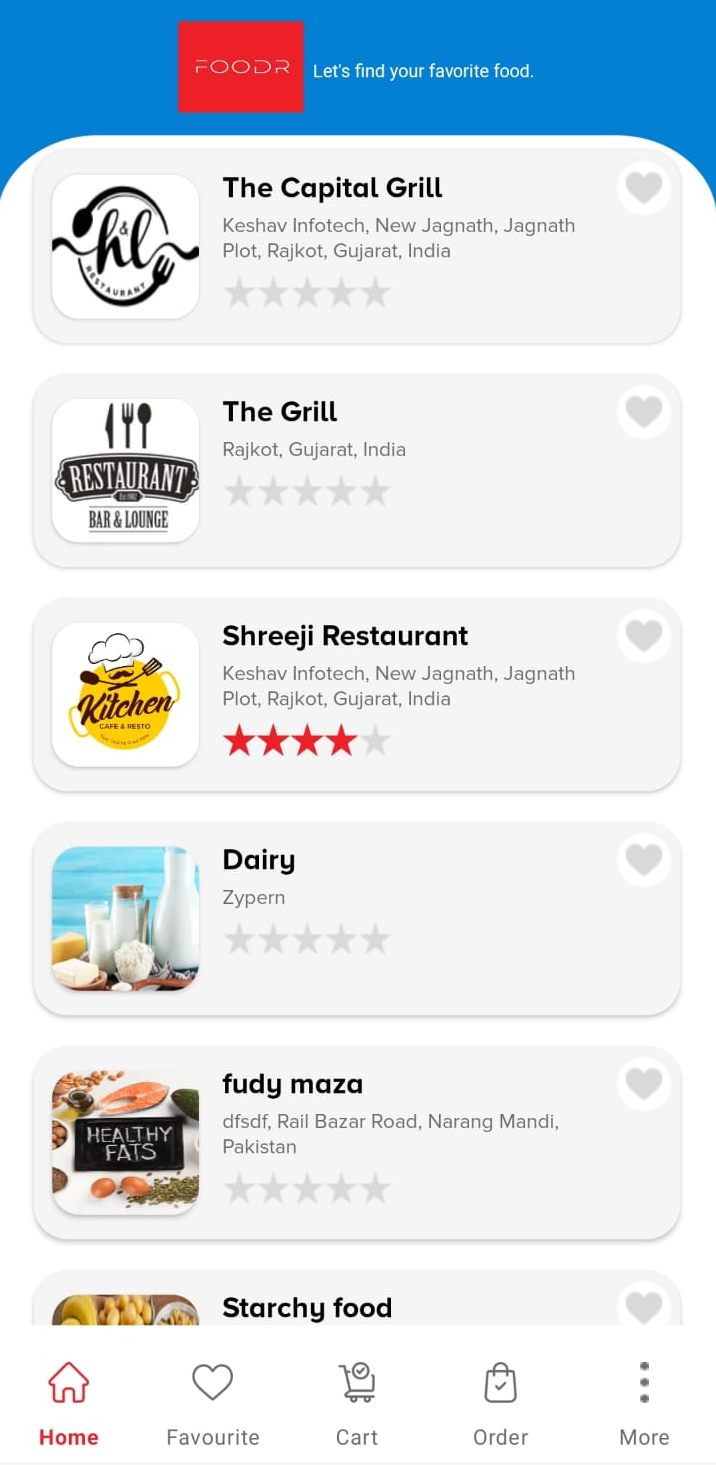This screenshot has height=1465, width=716.
Task: Like The Grill using its heart
Action: (x=643, y=412)
